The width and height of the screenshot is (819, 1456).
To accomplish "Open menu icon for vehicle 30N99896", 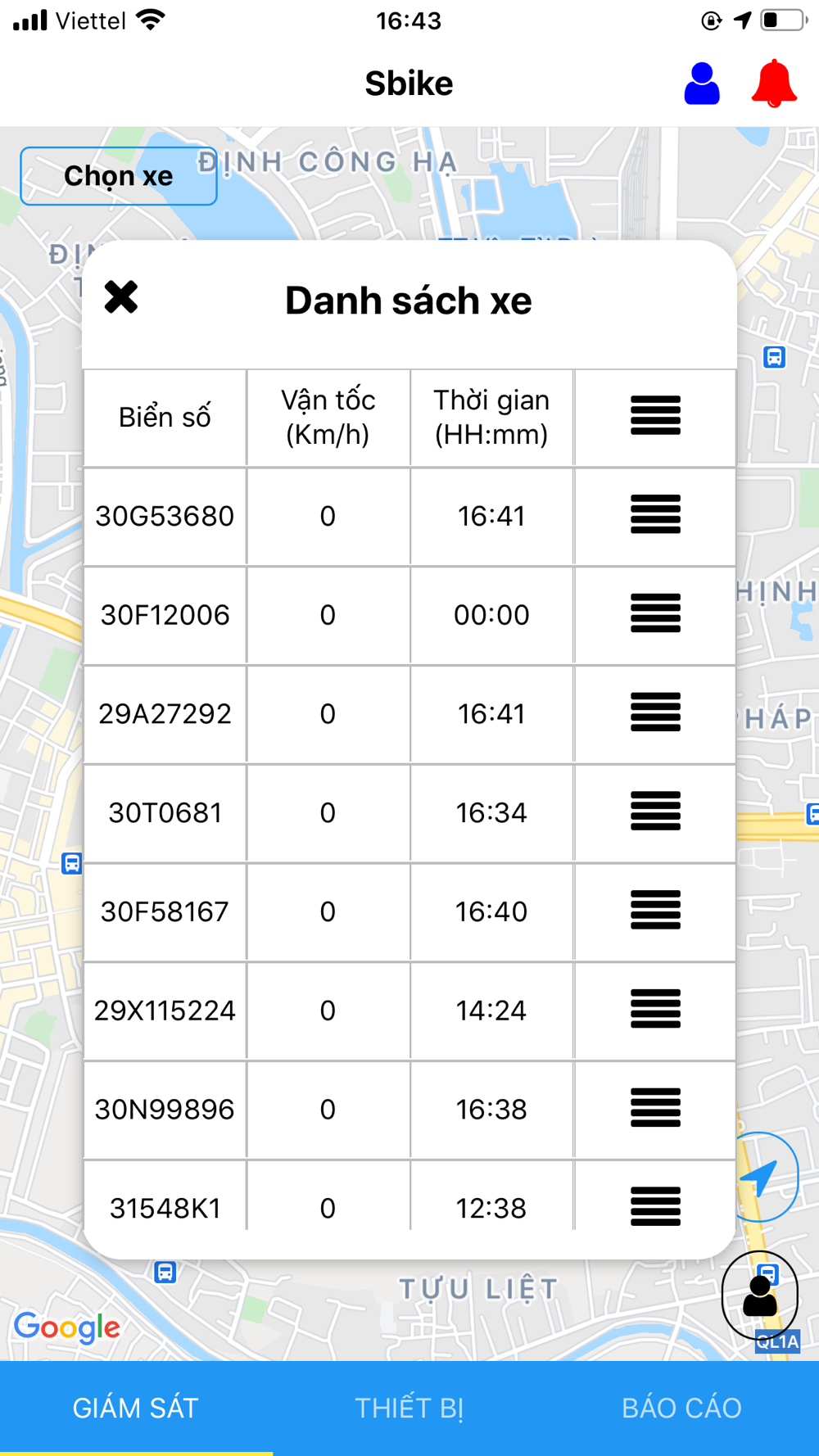I will 655,1109.
